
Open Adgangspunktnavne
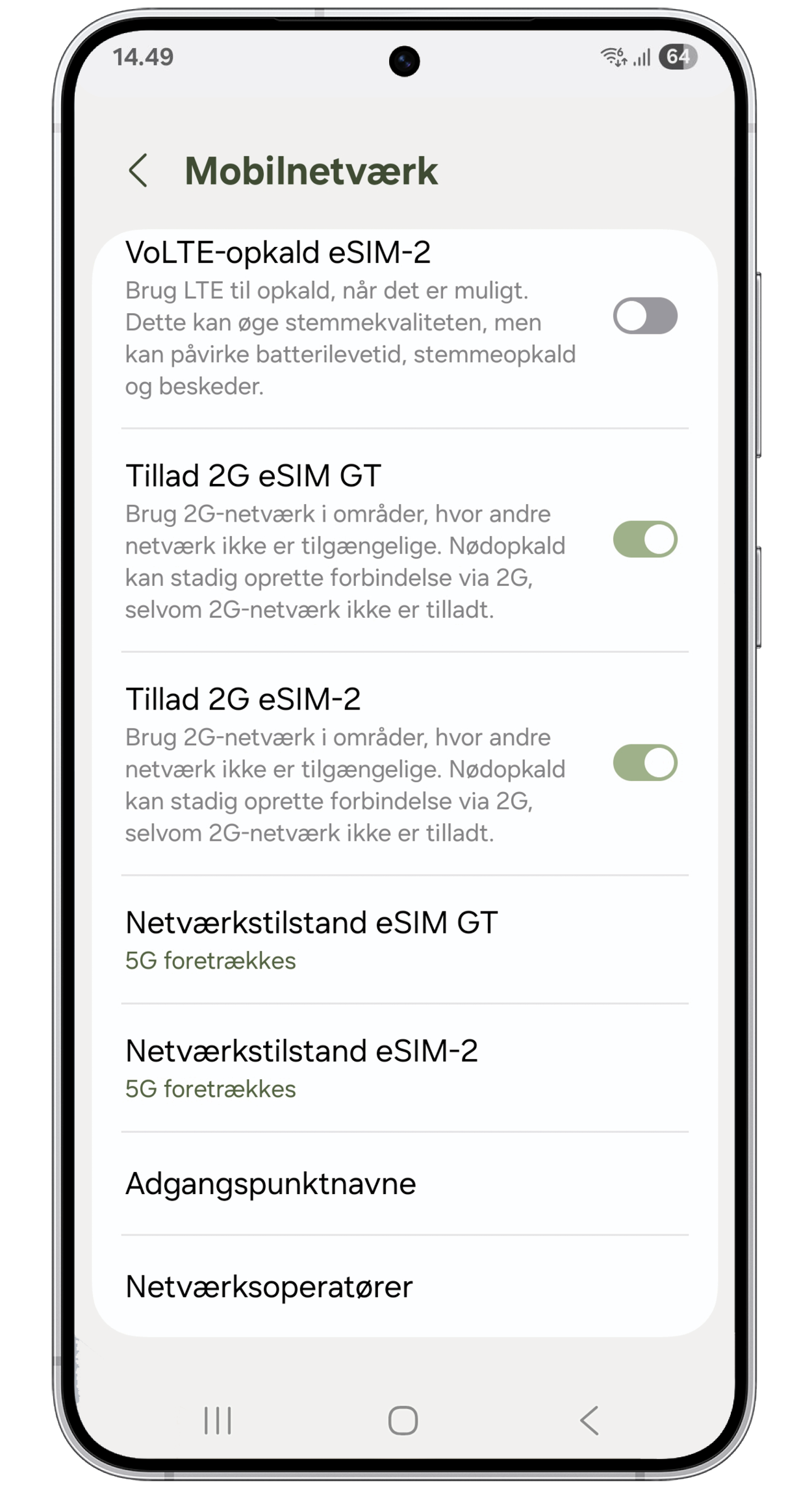[403, 1184]
